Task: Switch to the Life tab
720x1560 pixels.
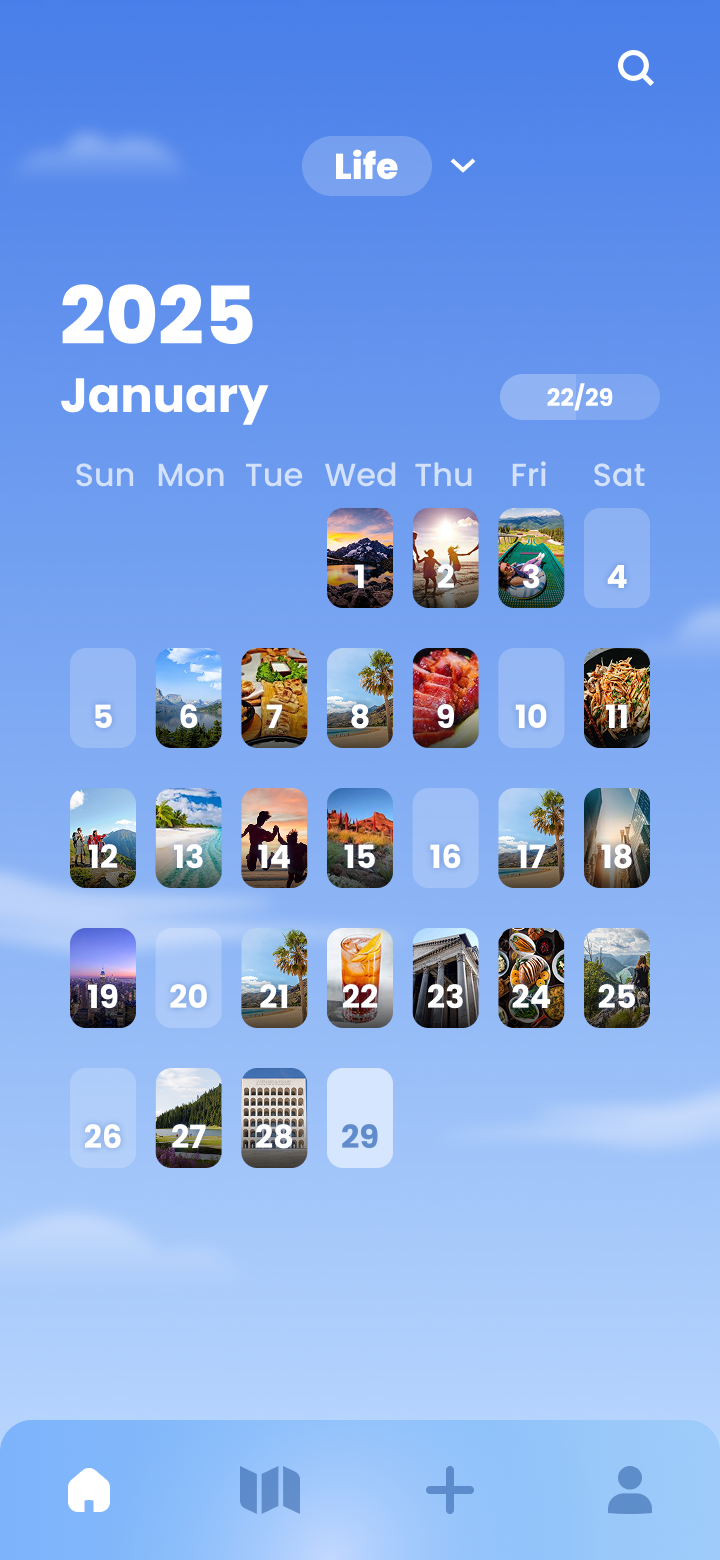Action: 366,166
